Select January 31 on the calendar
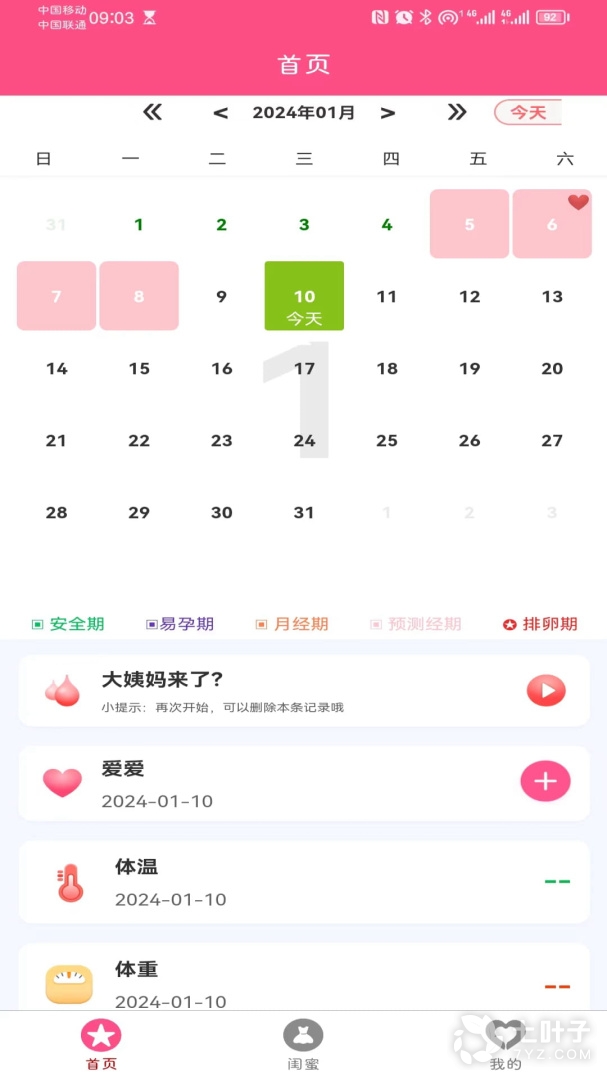The width and height of the screenshot is (607, 1080). pyautogui.click(x=304, y=512)
